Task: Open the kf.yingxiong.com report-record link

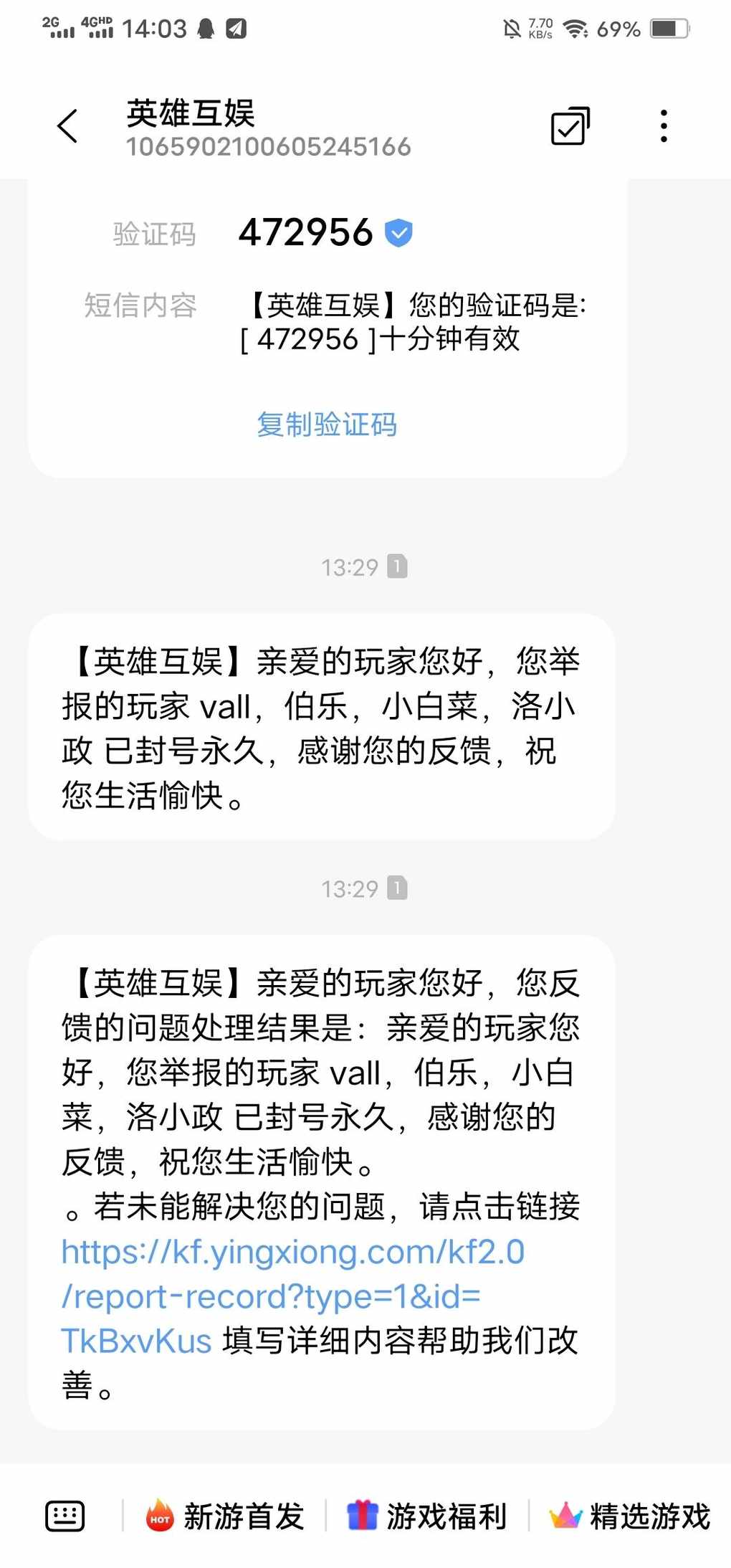Action: pos(293,1296)
